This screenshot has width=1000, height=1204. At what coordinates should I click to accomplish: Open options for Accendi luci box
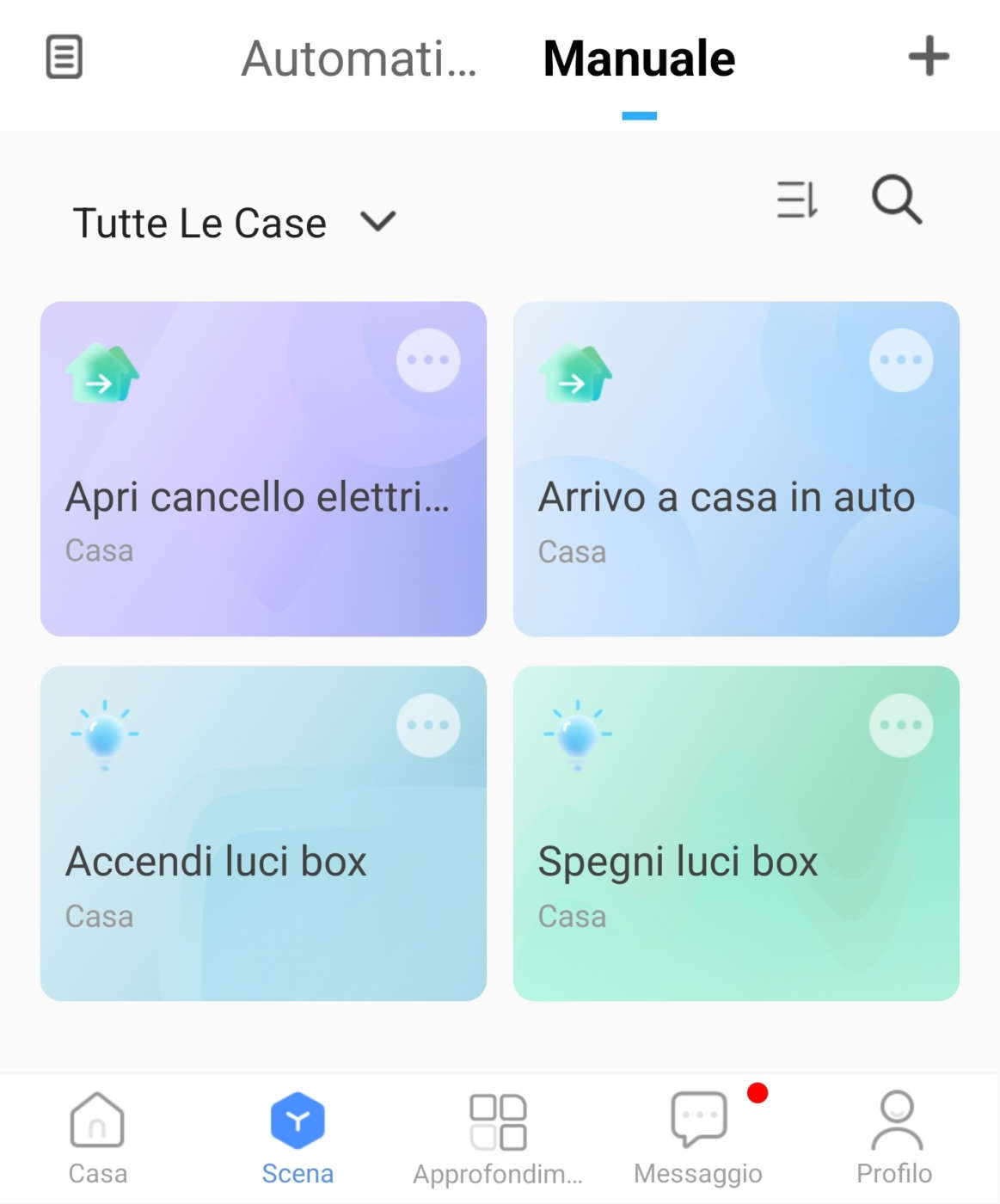pyautogui.click(x=428, y=725)
